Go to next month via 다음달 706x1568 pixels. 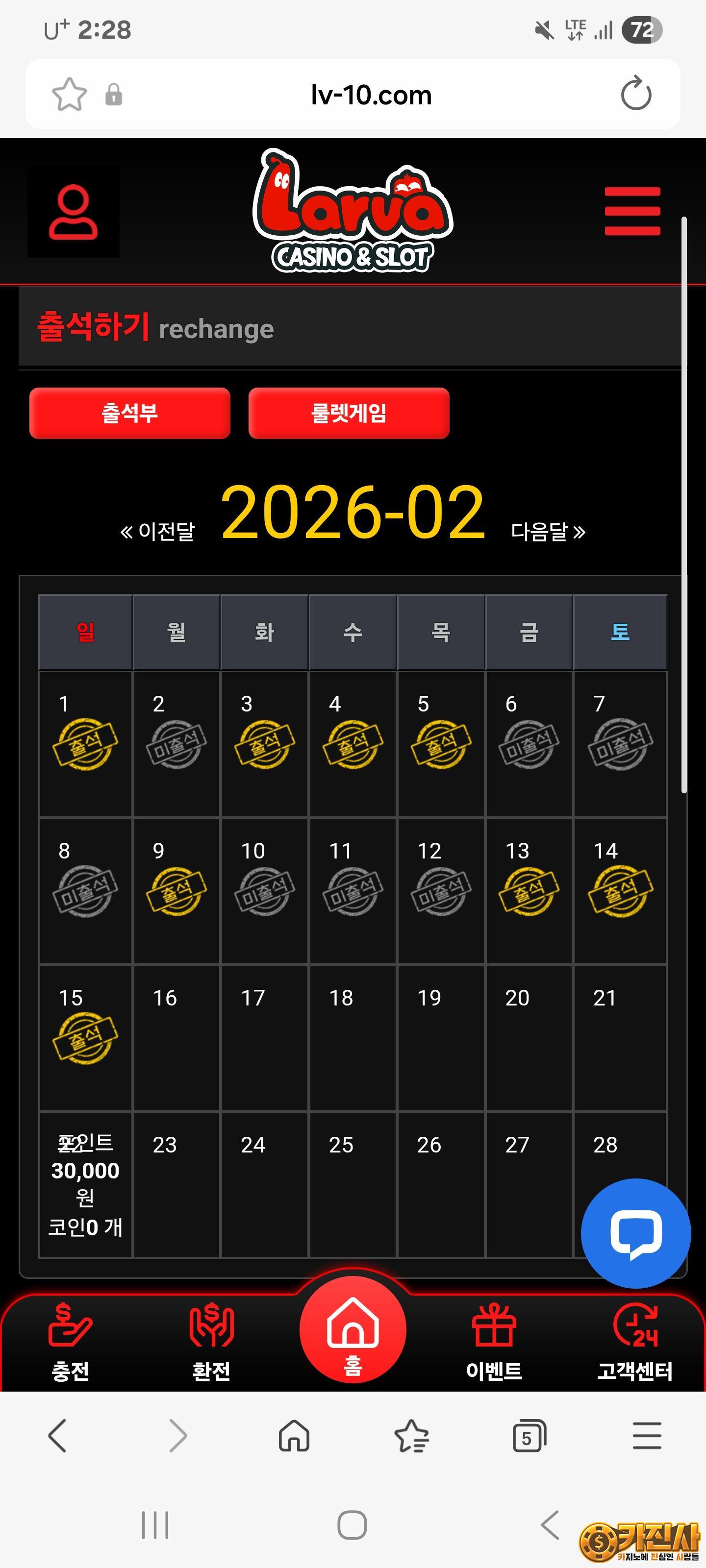548,531
